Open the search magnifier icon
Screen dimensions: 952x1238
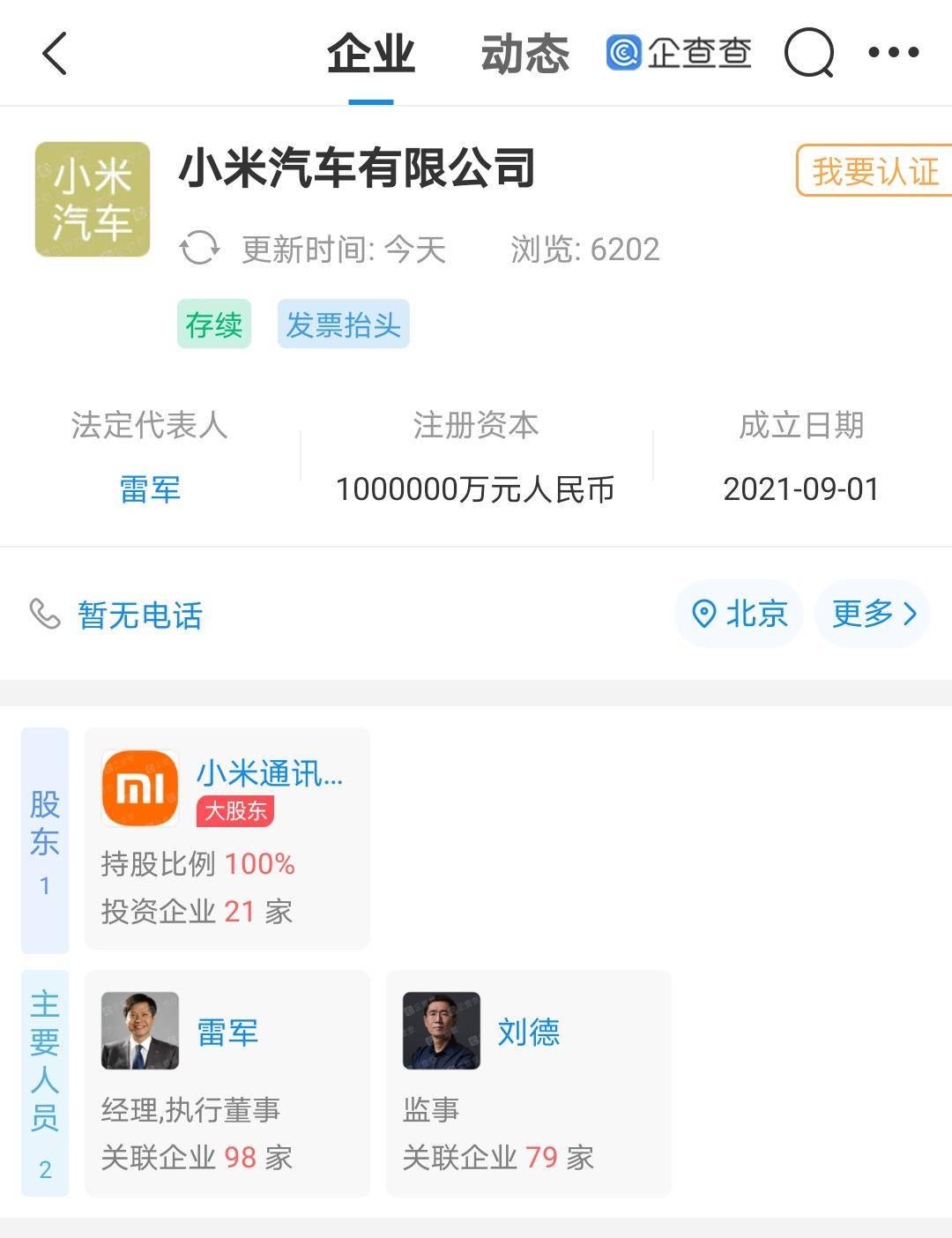(808, 54)
